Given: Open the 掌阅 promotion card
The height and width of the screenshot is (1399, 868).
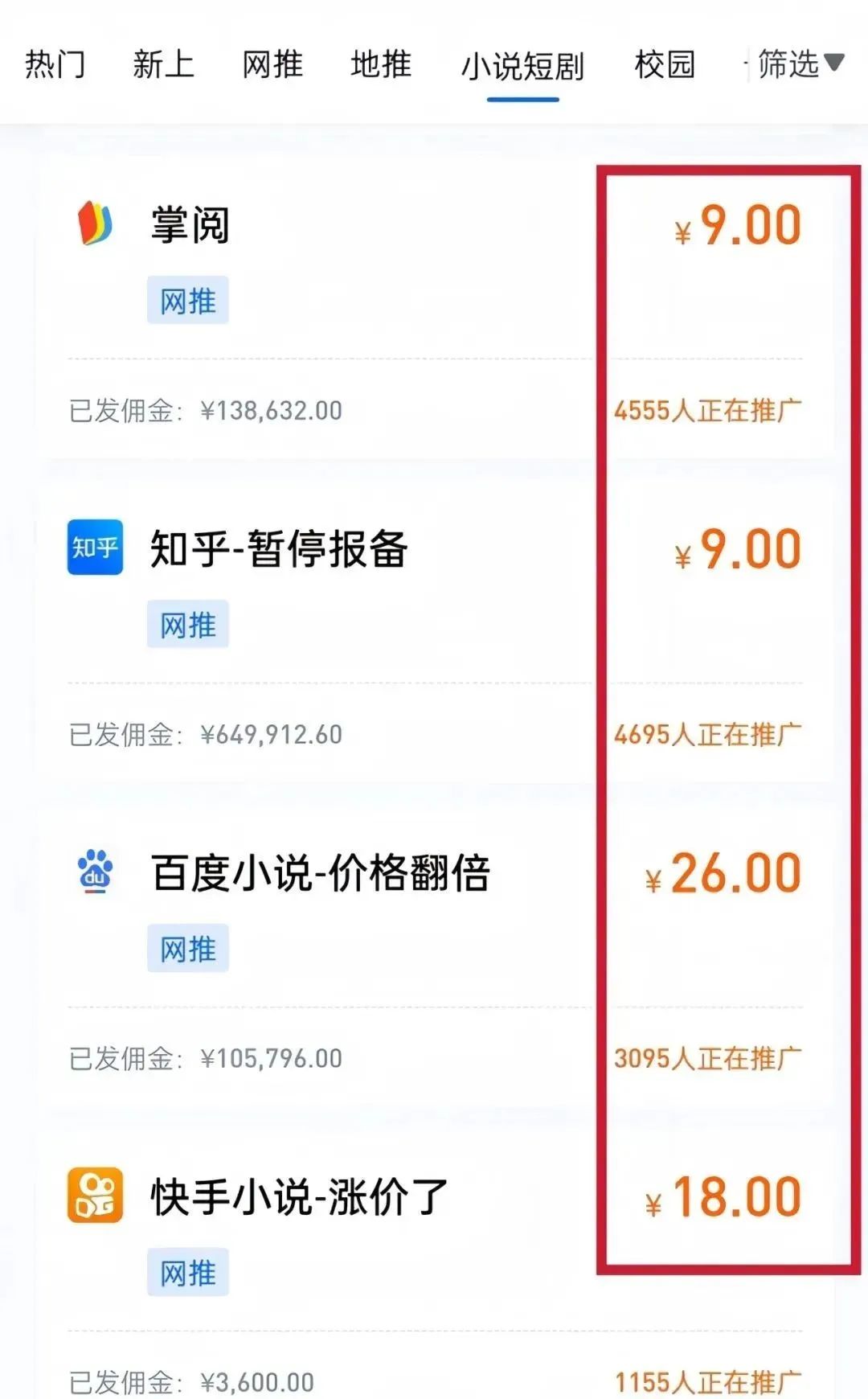Looking at the screenshot, I should (435, 310).
